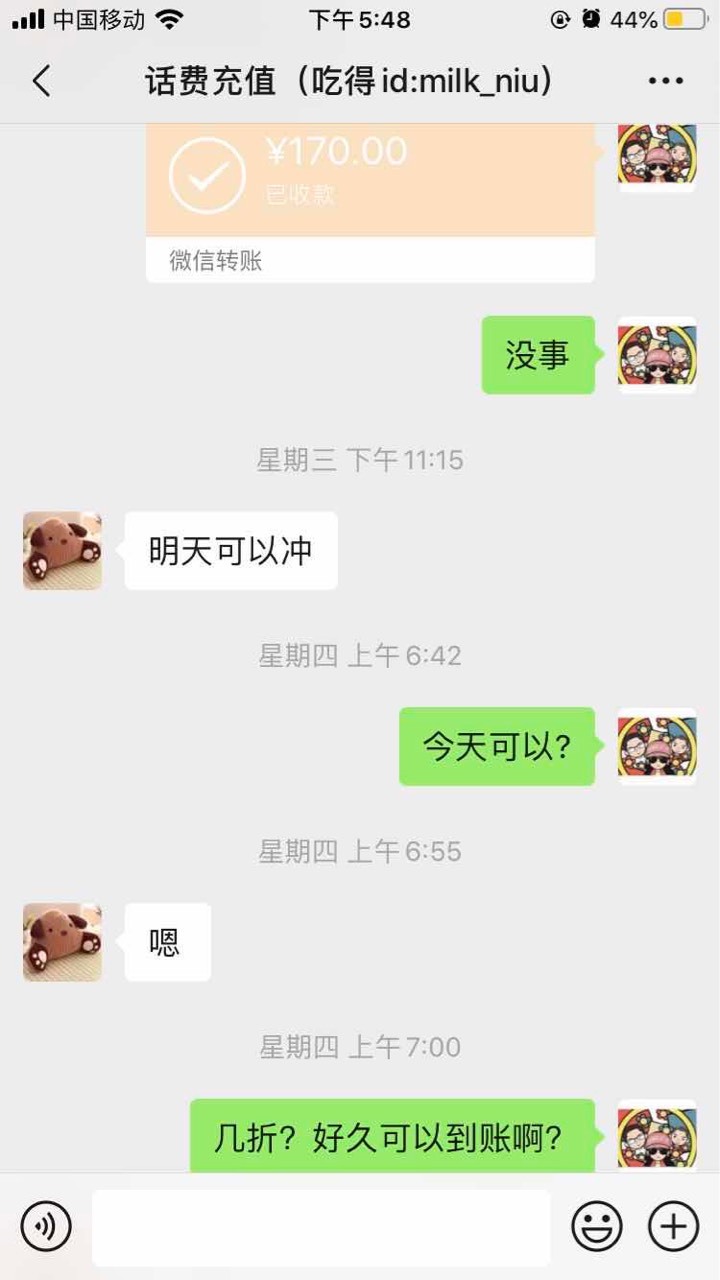Open the chat info overflow menu
Image resolution: width=720 pixels, height=1280 pixels.
click(665, 81)
